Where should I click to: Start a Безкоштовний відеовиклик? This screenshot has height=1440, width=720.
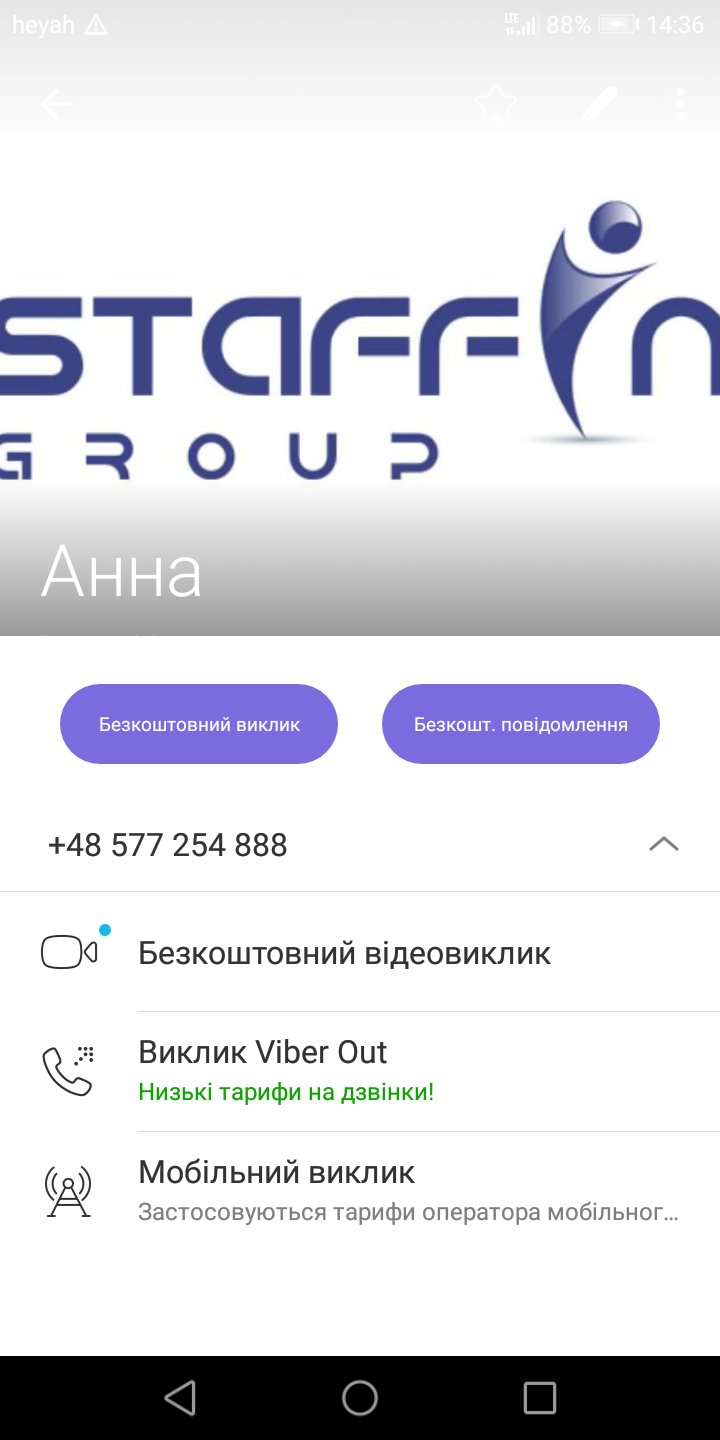click(x=360, y=953)
